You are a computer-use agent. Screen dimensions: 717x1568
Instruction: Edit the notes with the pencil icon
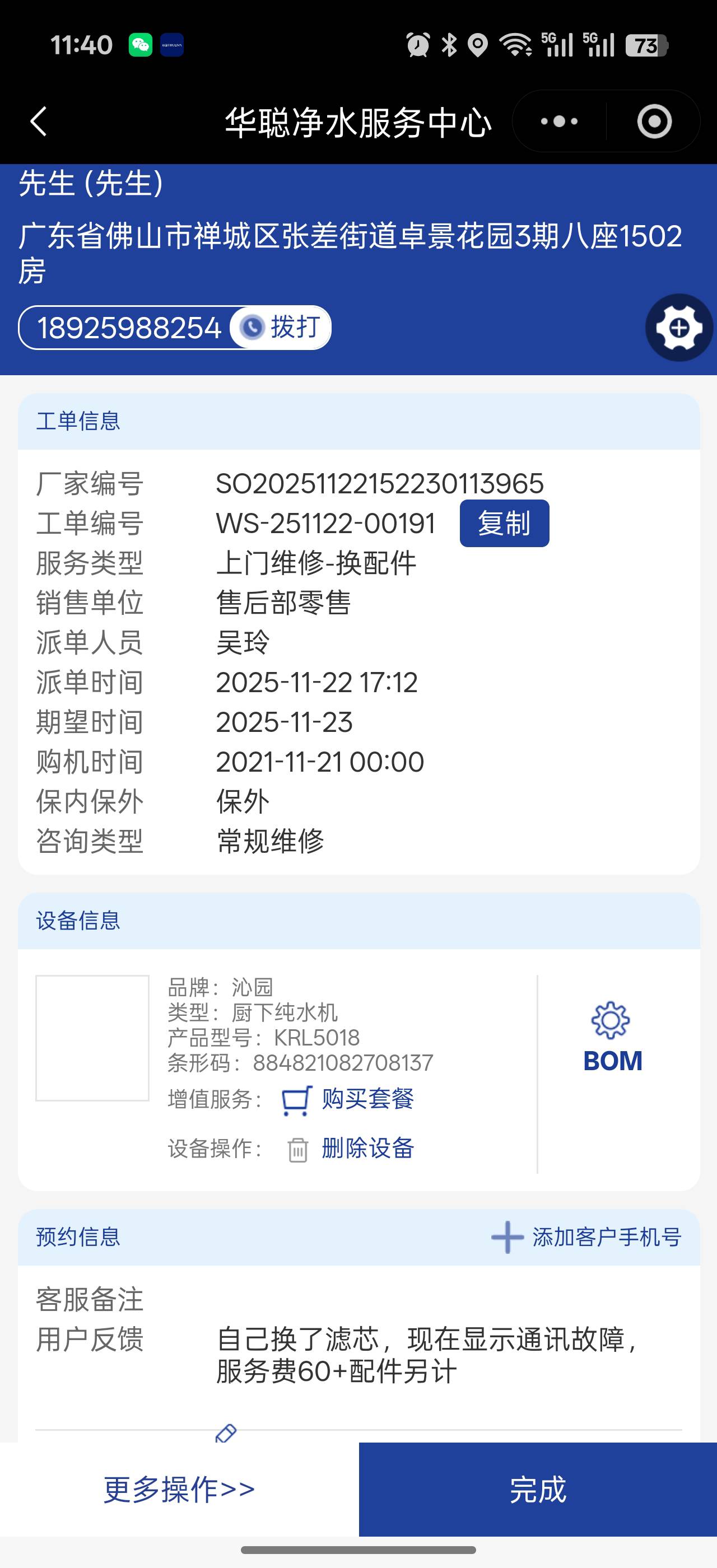226,1432
